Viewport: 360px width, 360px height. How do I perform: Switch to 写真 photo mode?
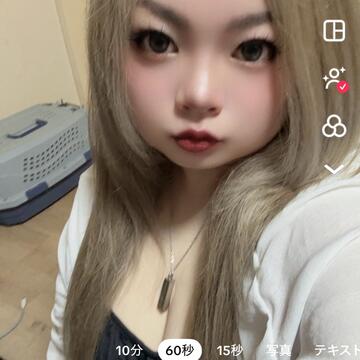(x=278, y=350)
